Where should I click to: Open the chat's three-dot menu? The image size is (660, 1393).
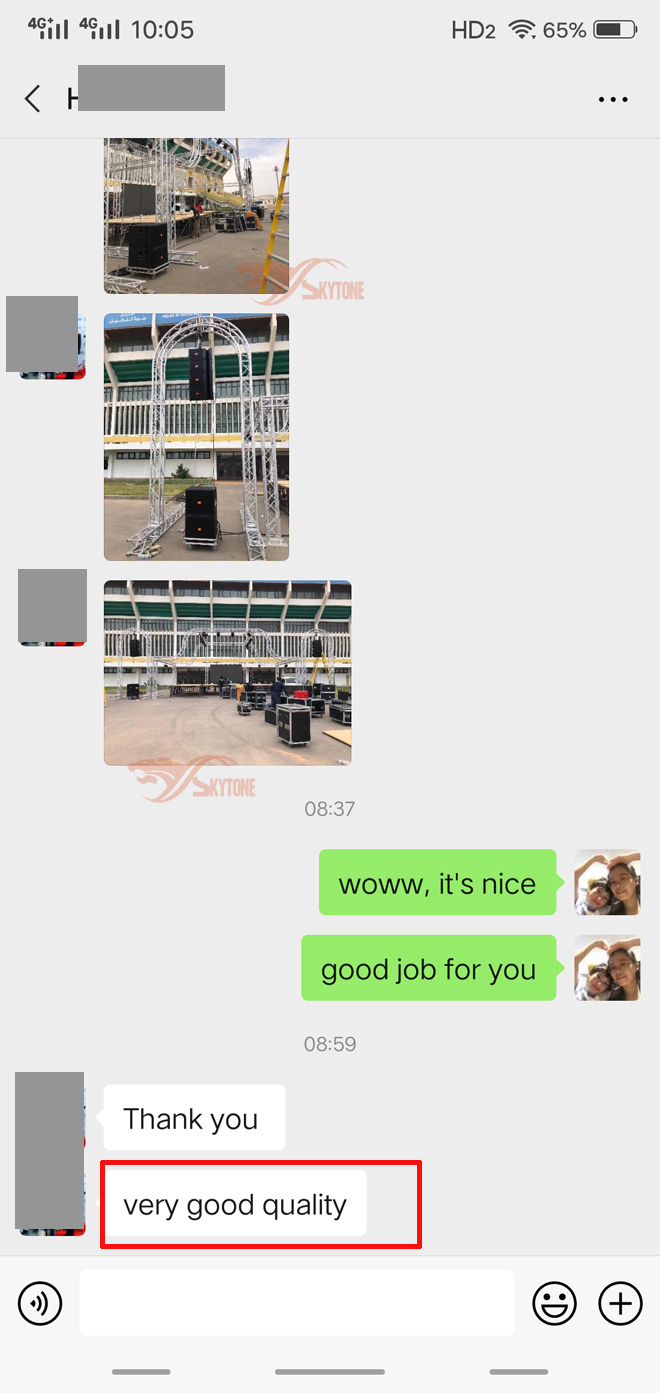(612, 99)
